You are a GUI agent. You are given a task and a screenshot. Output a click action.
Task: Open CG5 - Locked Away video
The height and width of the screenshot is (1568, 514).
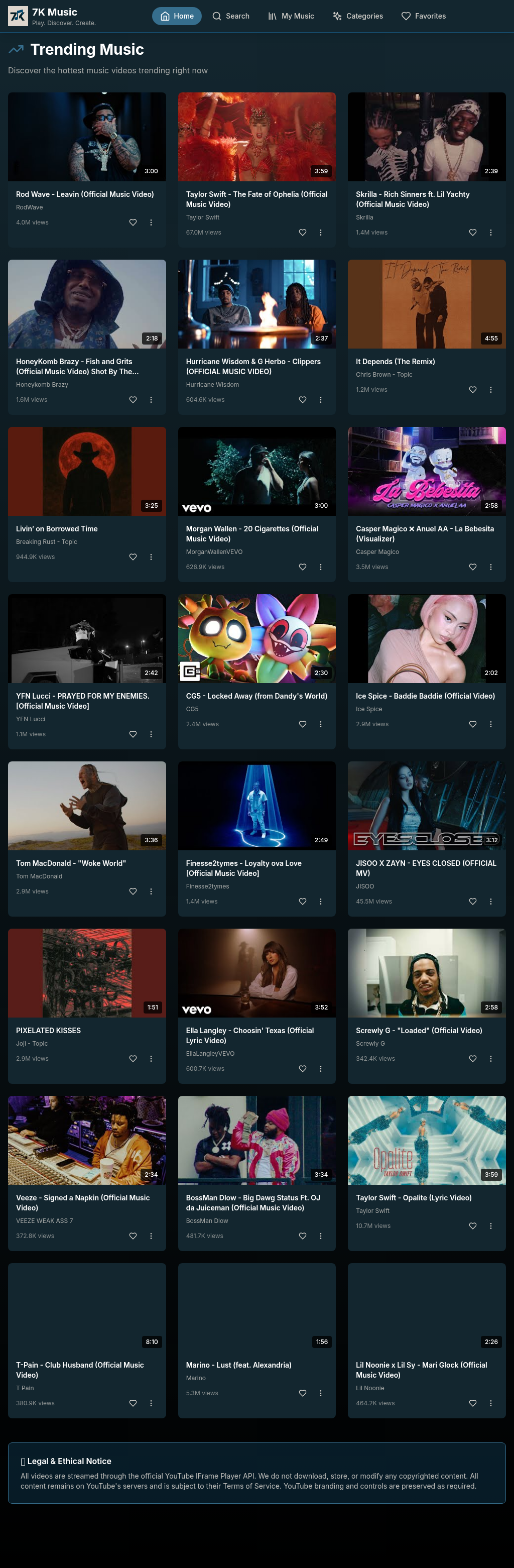256,638
